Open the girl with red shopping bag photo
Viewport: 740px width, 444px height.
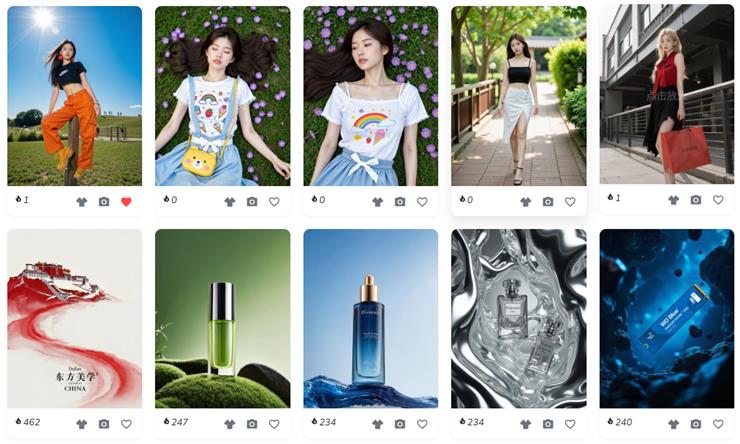coord(666,96)
